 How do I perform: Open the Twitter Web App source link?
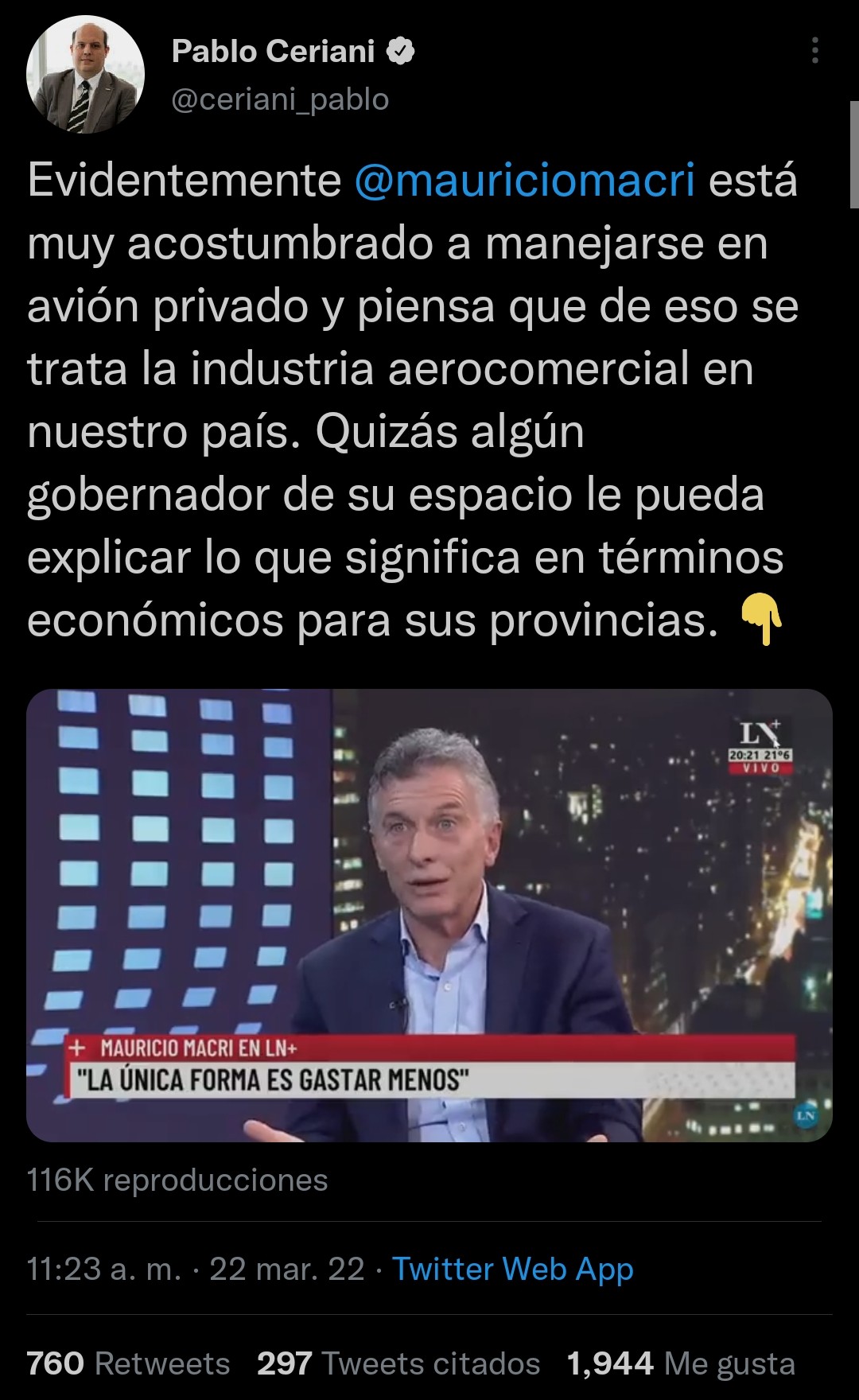coord(513,1269)
